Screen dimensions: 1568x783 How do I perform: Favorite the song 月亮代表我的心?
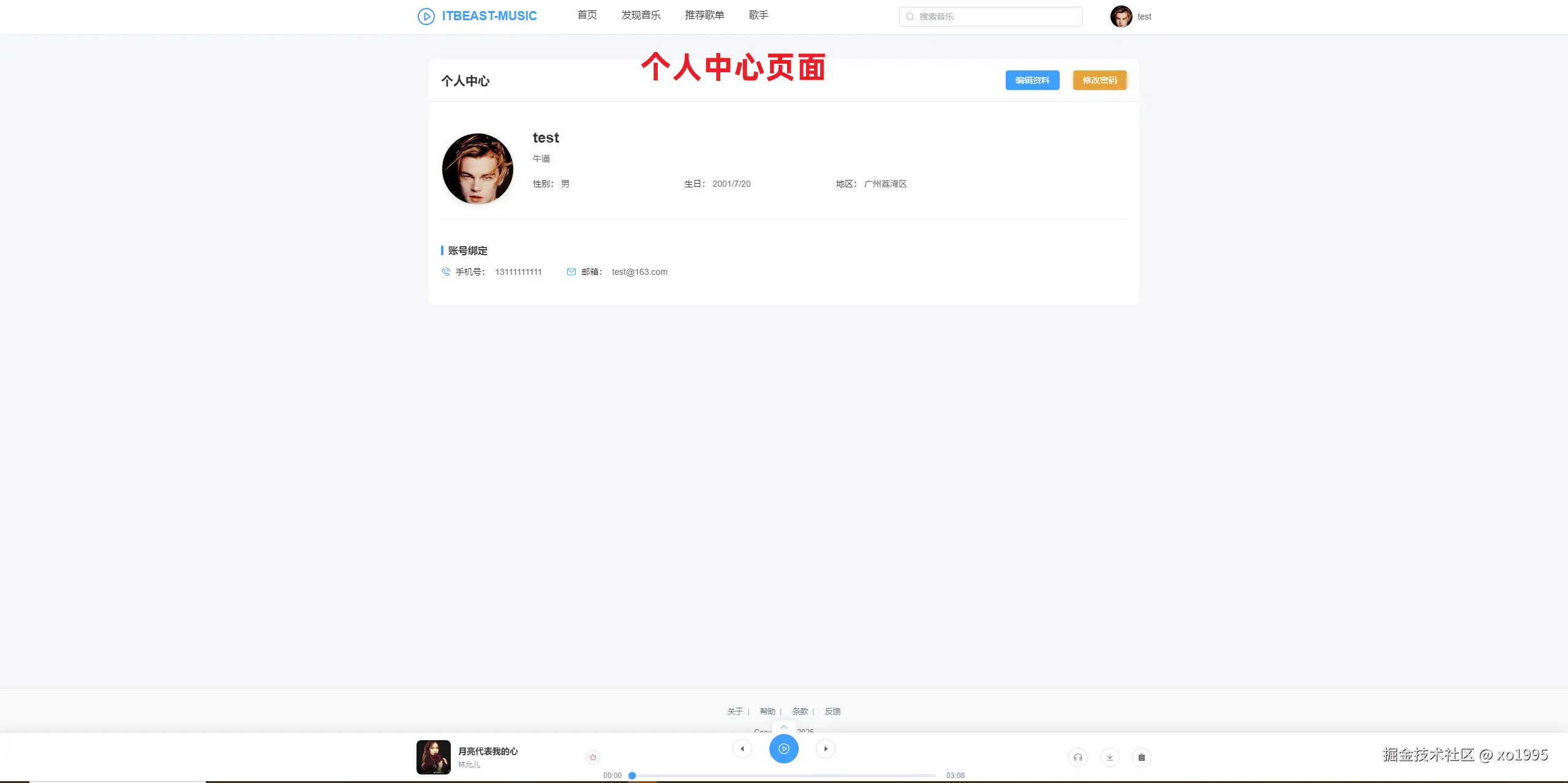click(592, 757)
